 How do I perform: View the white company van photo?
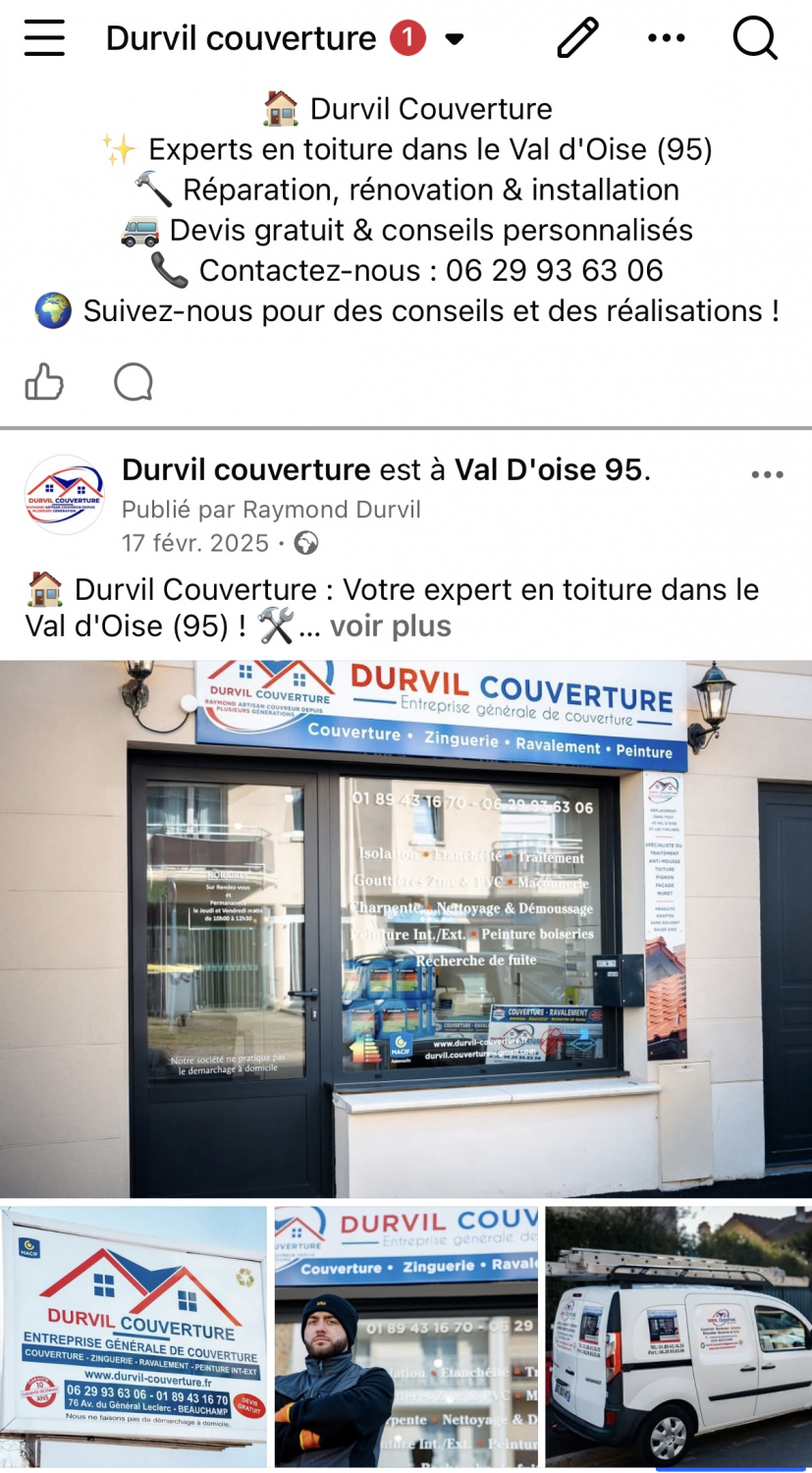click(678, 1337)
